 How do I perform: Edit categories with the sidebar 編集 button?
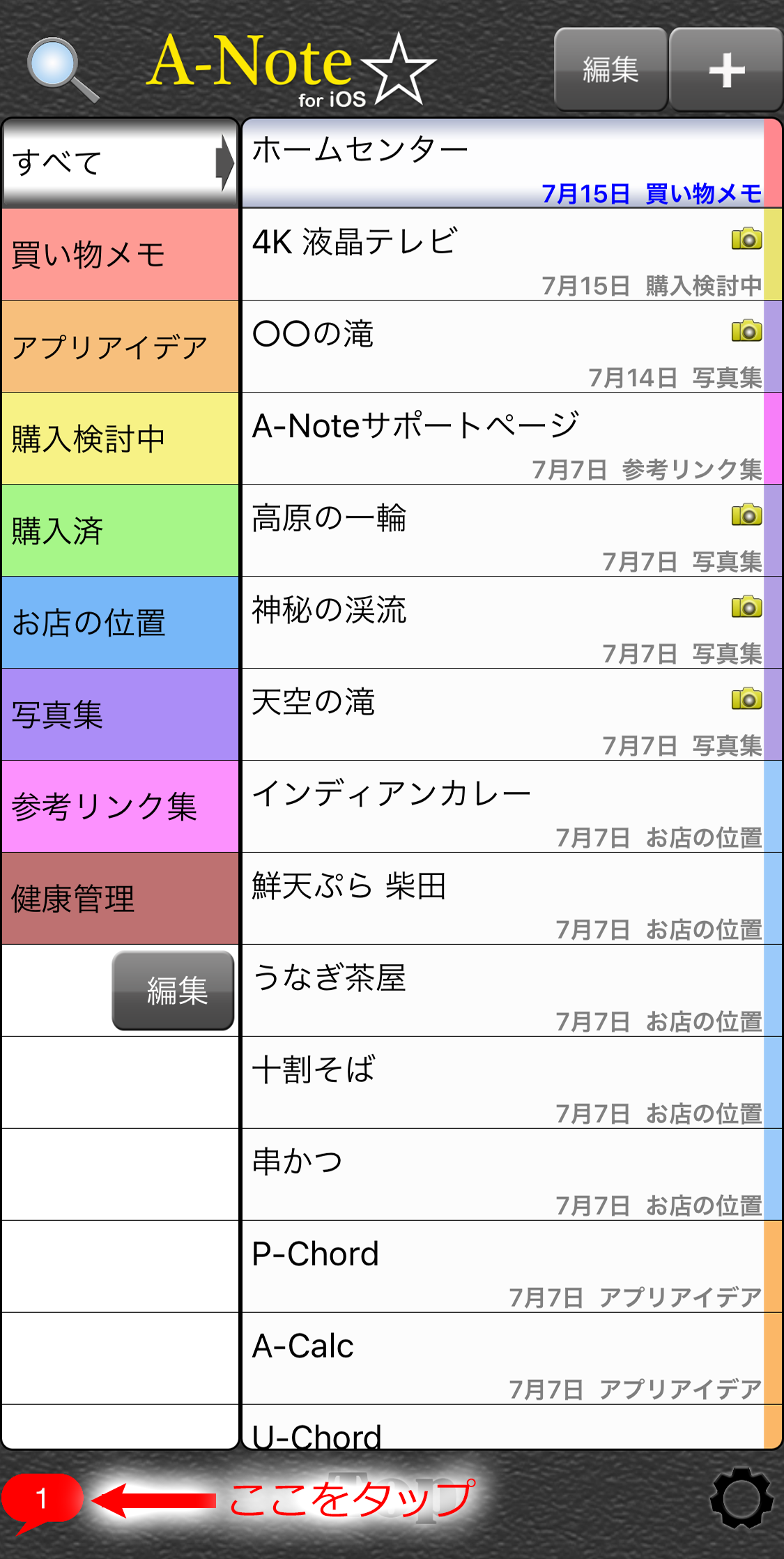pos(173,990)
